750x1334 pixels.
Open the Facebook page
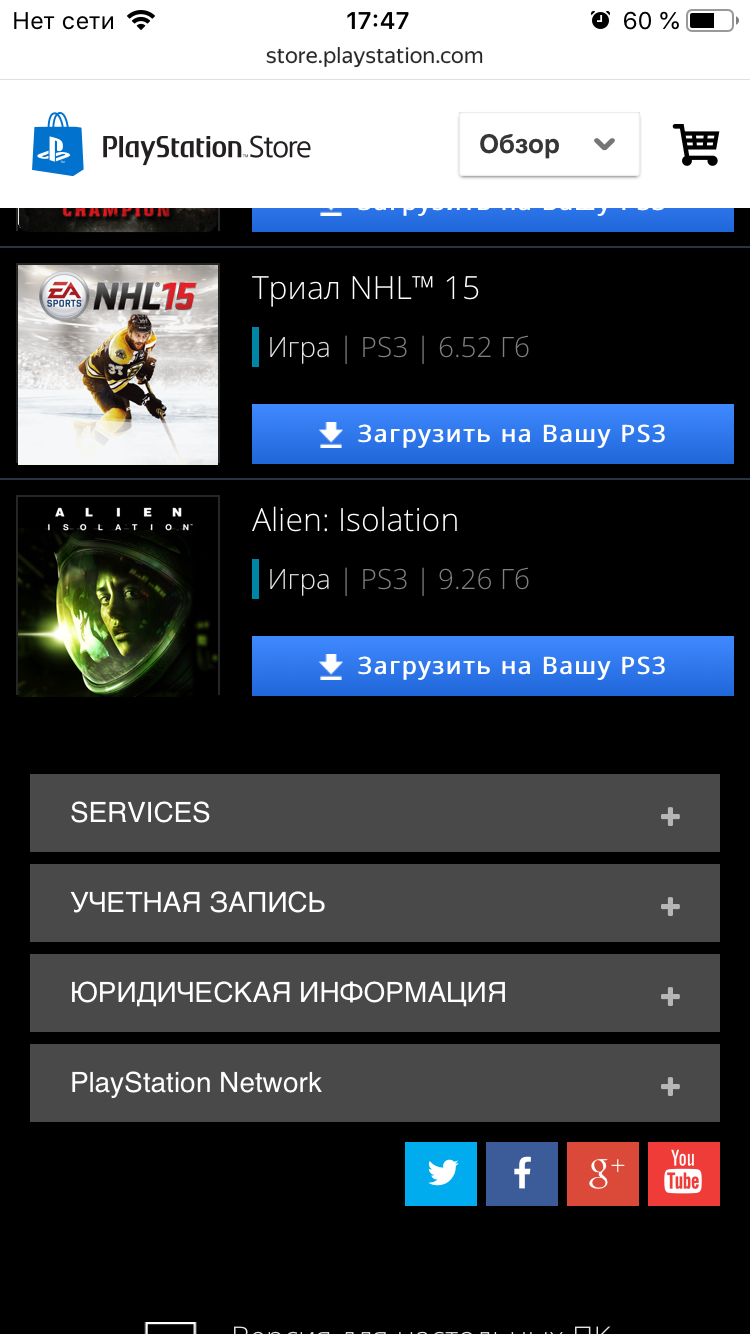(x=522, y=1174)
